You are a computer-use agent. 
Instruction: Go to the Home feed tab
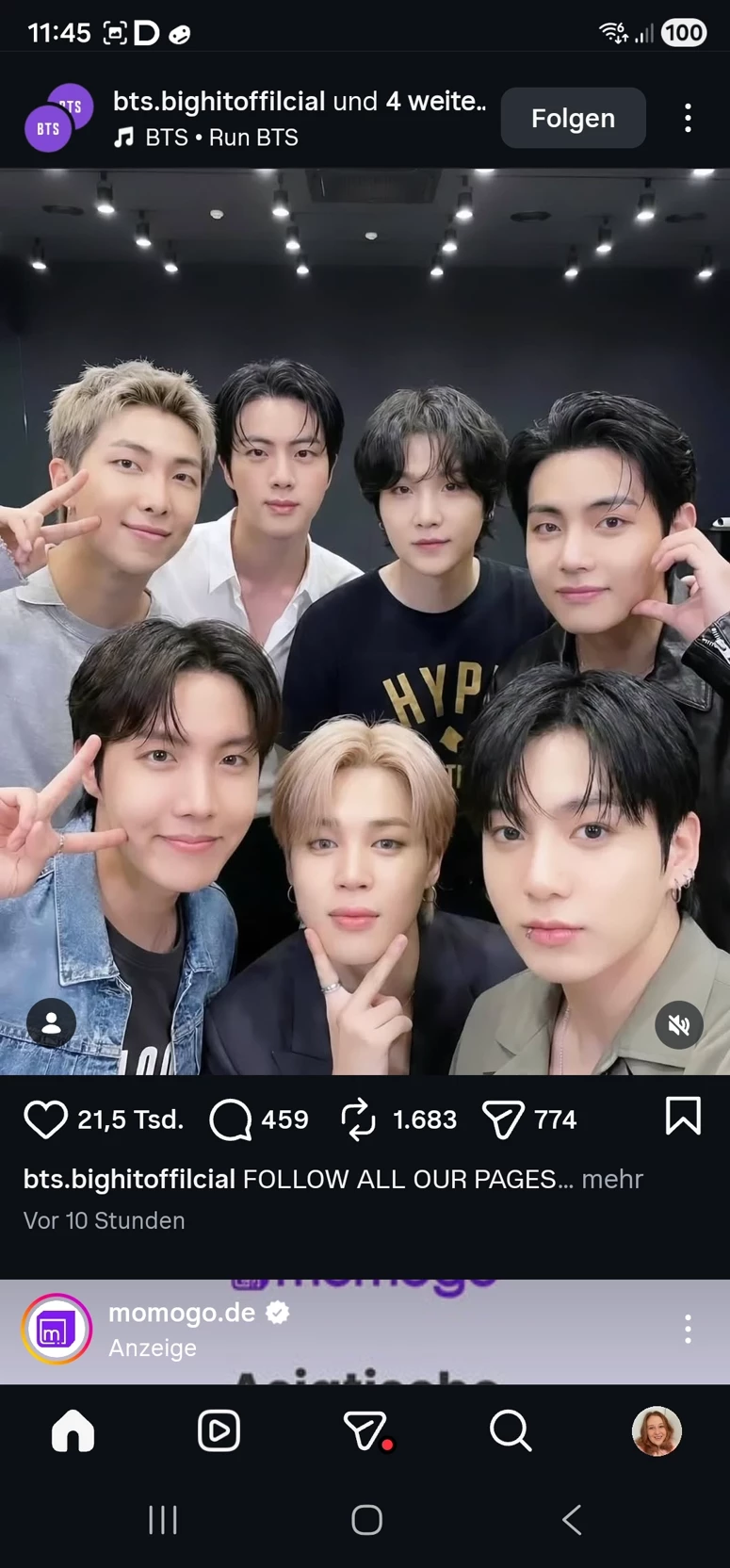point(73,1431)
